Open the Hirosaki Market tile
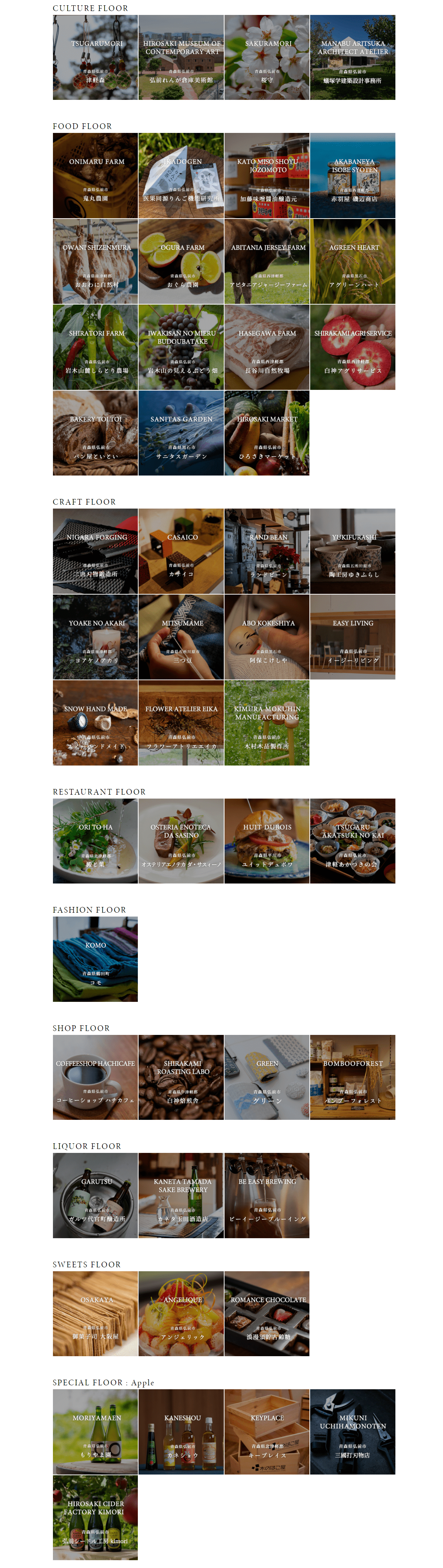Screen dimensions: 443x1568 point(266,433)
